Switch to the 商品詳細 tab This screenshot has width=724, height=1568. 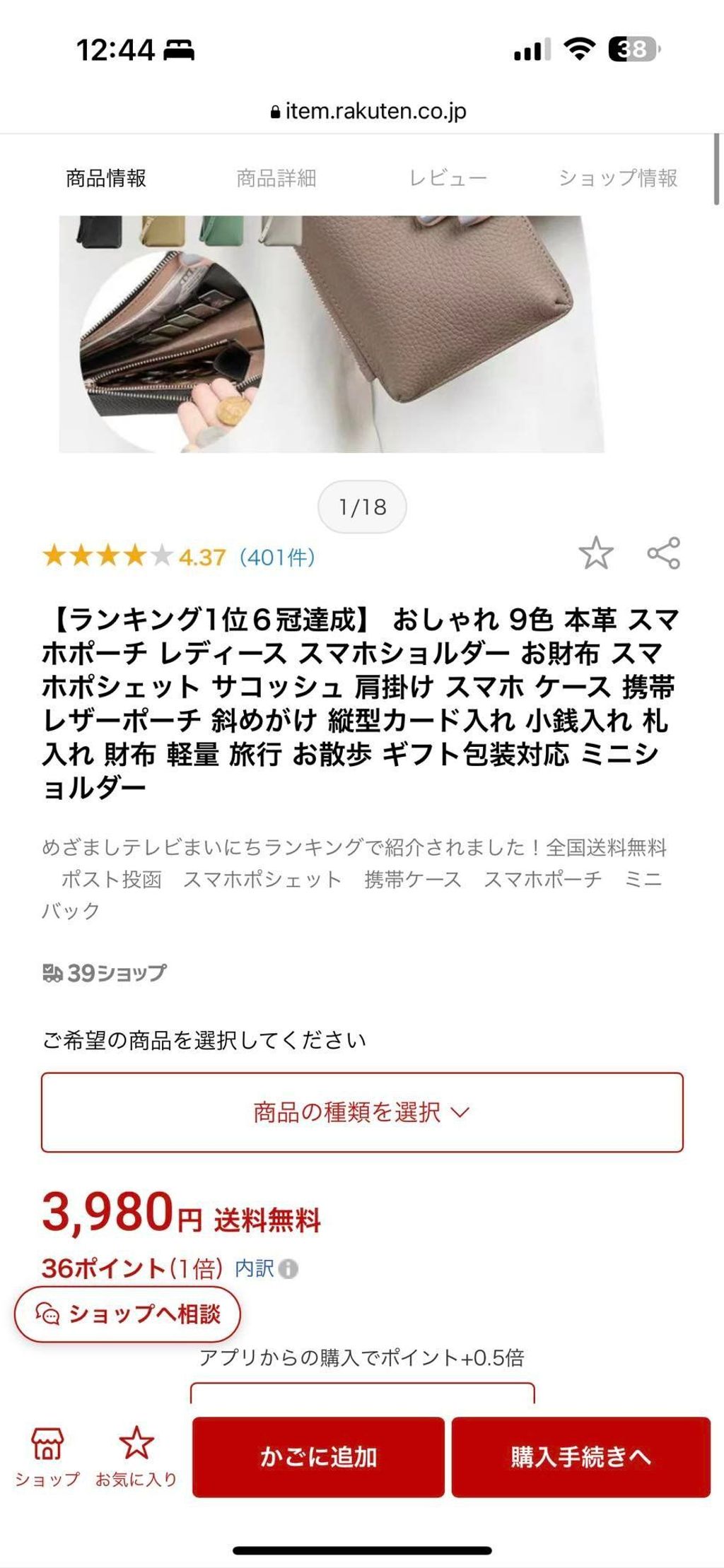tap(276, 177)
